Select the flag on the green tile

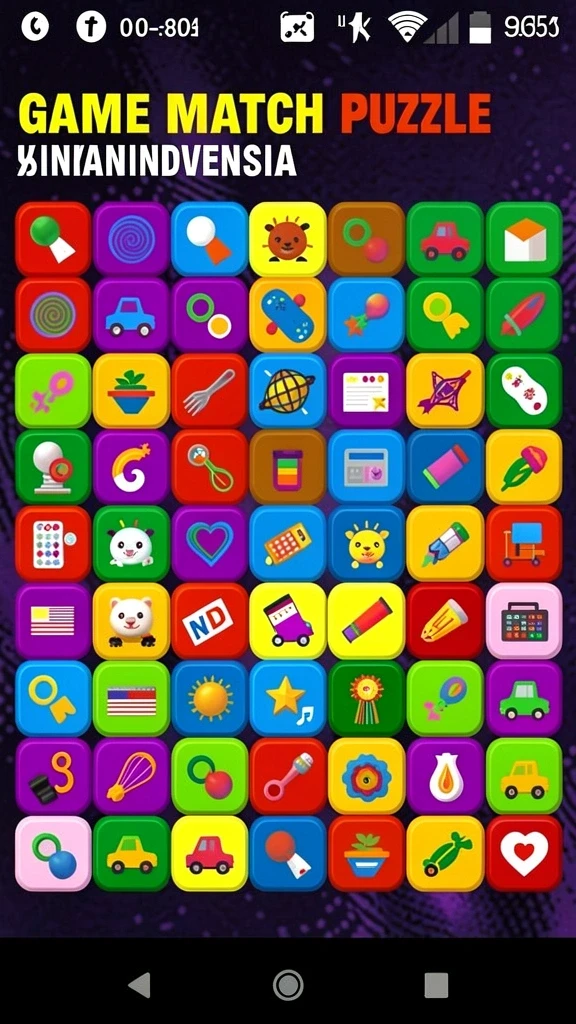tap(131, 697)
